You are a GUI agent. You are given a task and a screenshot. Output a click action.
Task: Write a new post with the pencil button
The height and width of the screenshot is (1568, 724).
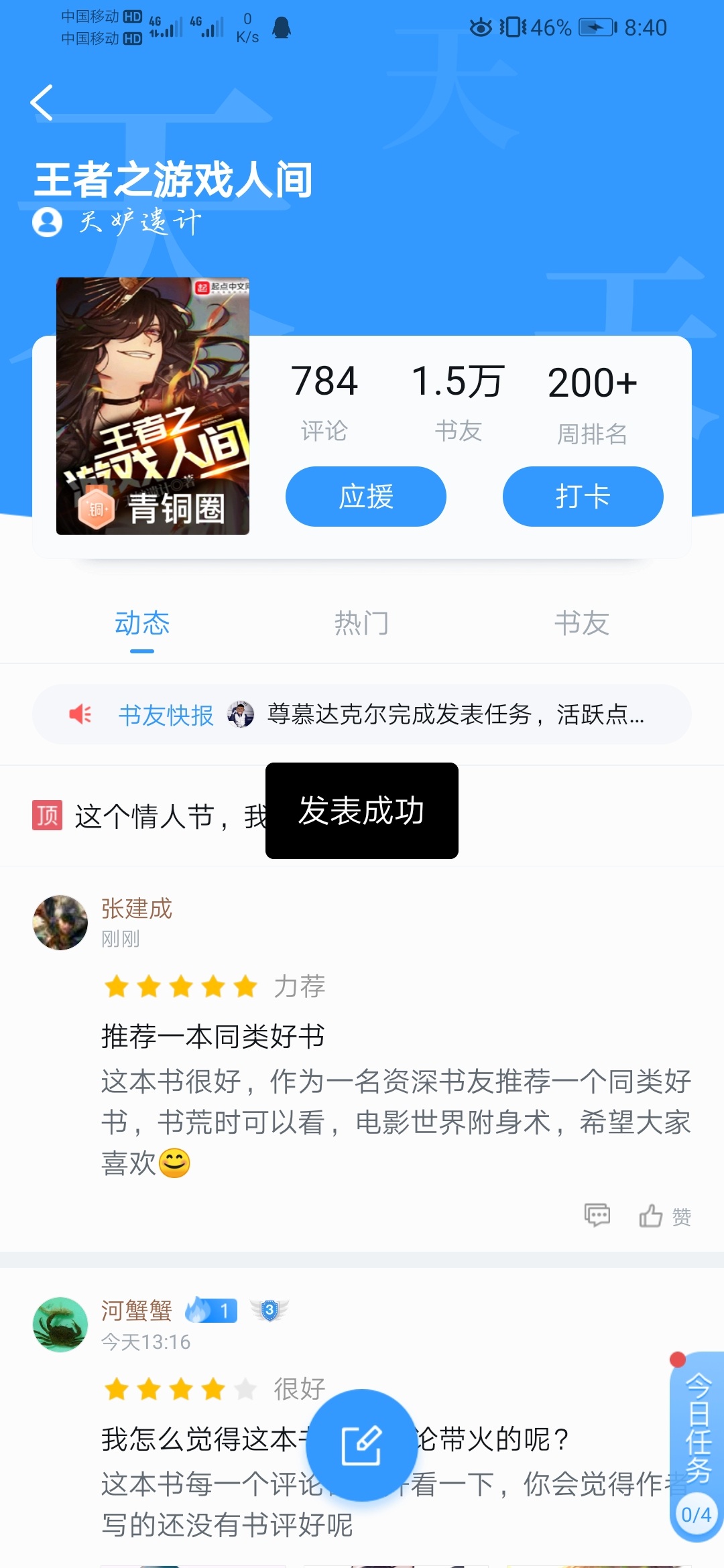[361, 1445]
